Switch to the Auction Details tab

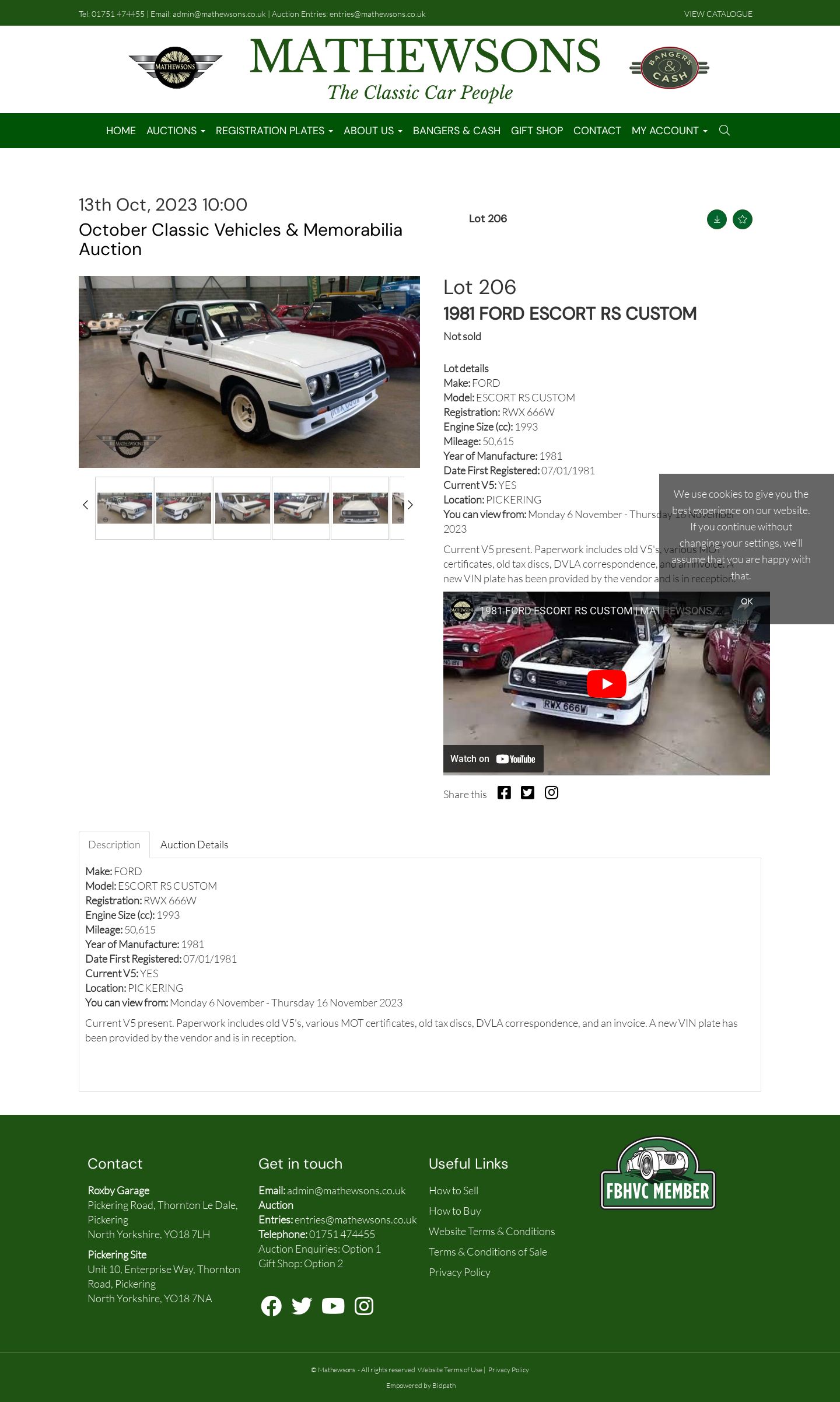pyautogui.click(x=194, y=845)
